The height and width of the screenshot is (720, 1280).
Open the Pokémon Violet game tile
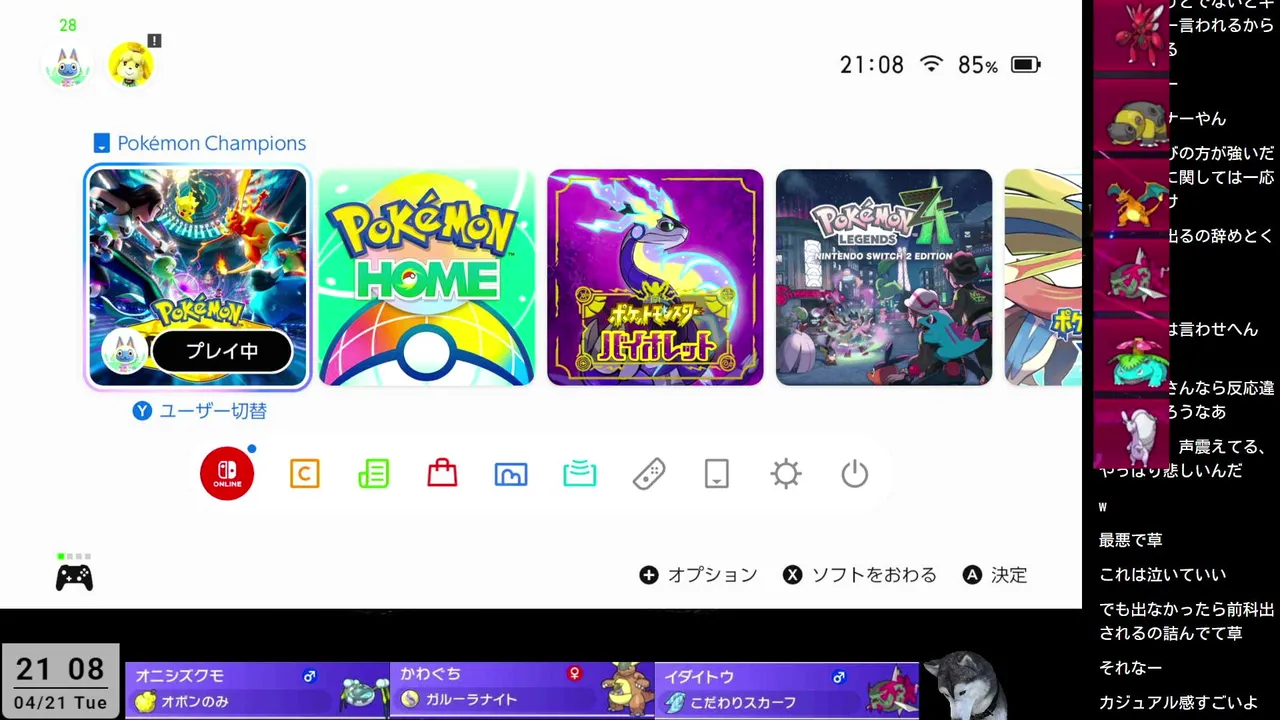click(655, 277)
